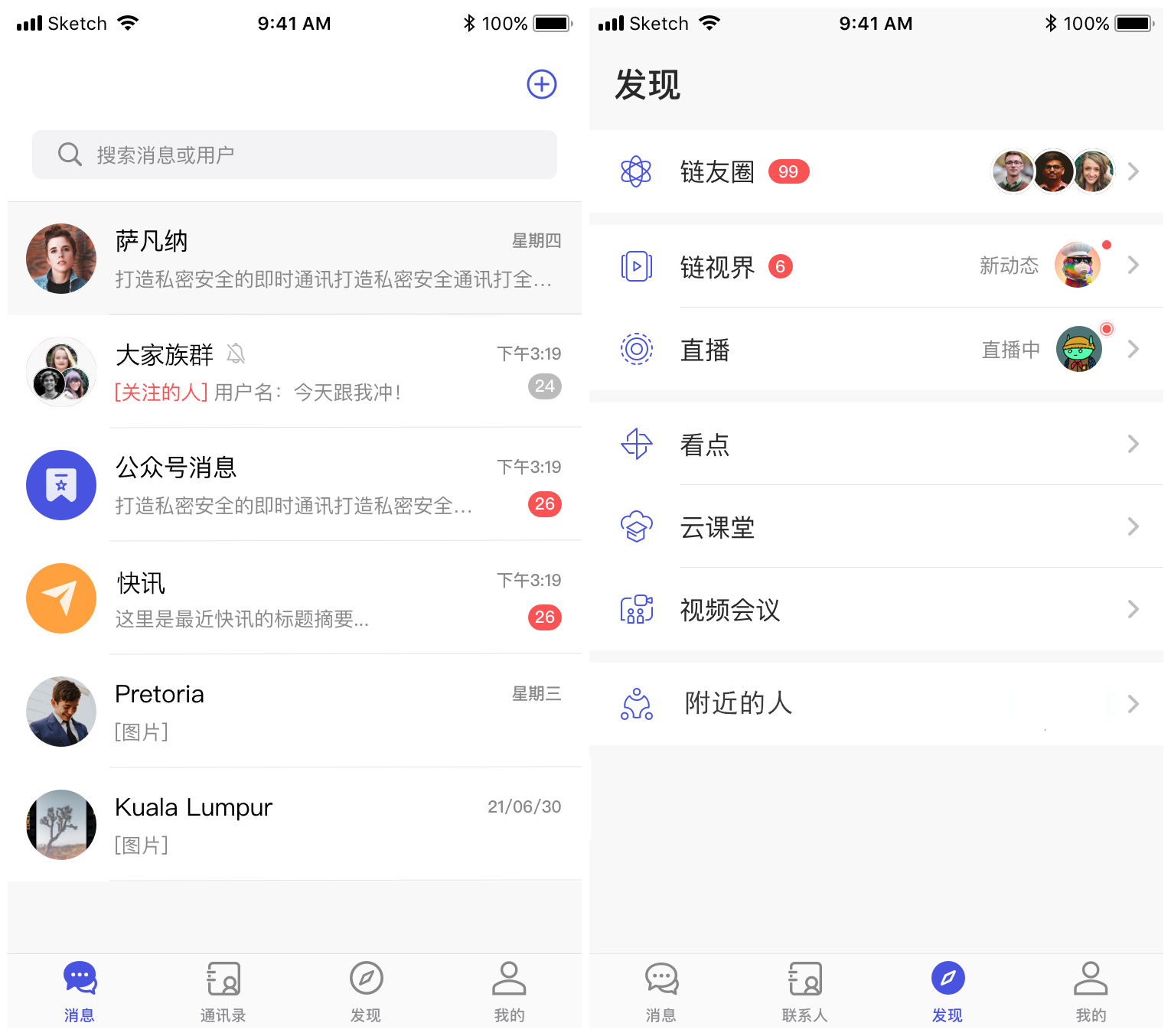Image resolution: width=1171 pixels, height=1036 pixels.
Task: Open the 看点 row
Action: click(876, 445)
